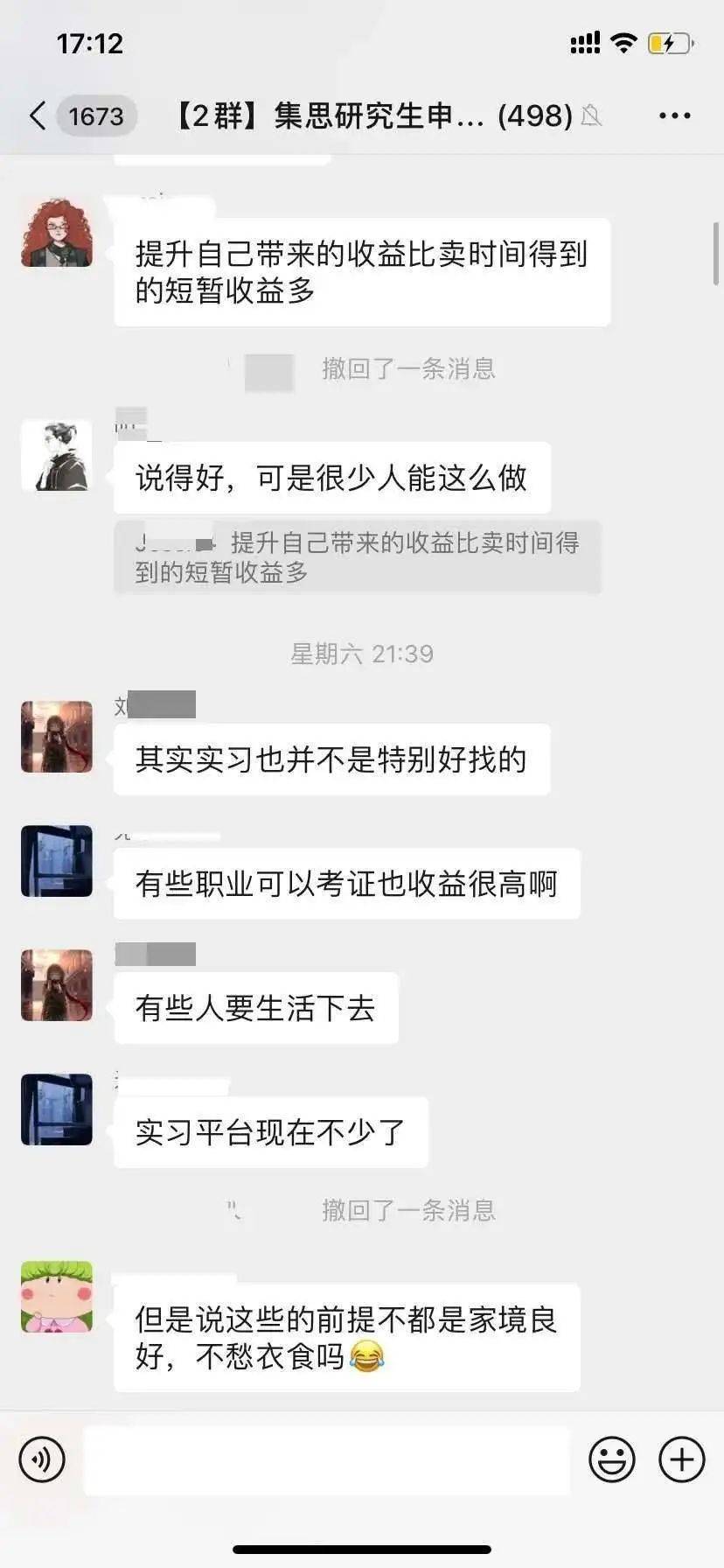Open the group chat's three-dot menu

point(674,115)
